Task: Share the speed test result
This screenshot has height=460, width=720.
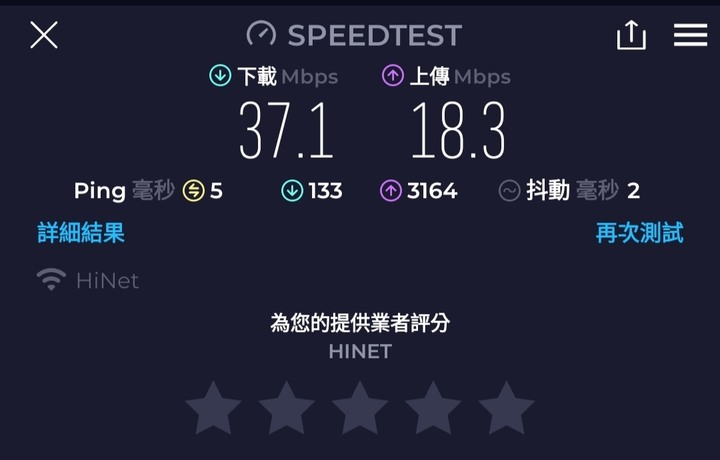Action: coord(631,35)
